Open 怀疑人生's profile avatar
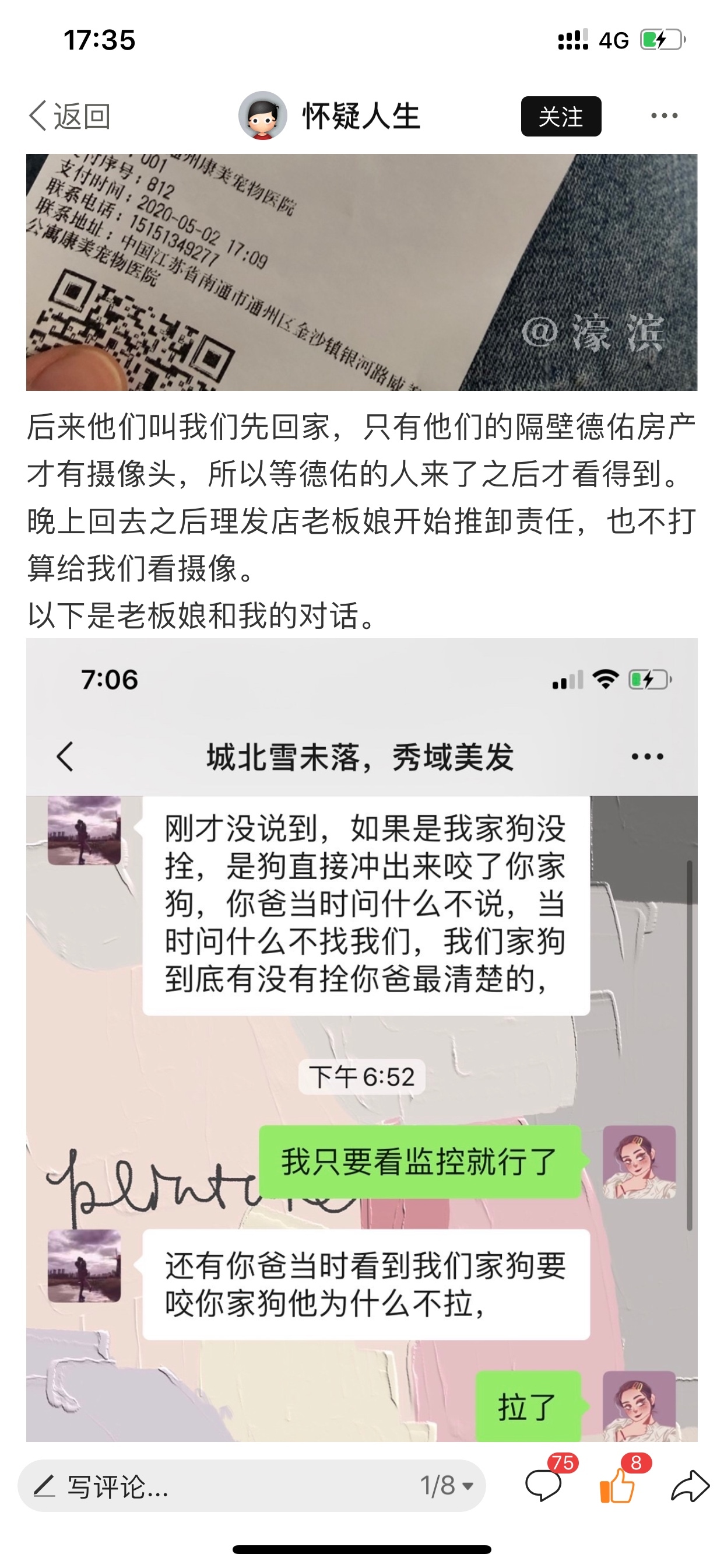This screenshot has height=1568, width=724. 263,116
